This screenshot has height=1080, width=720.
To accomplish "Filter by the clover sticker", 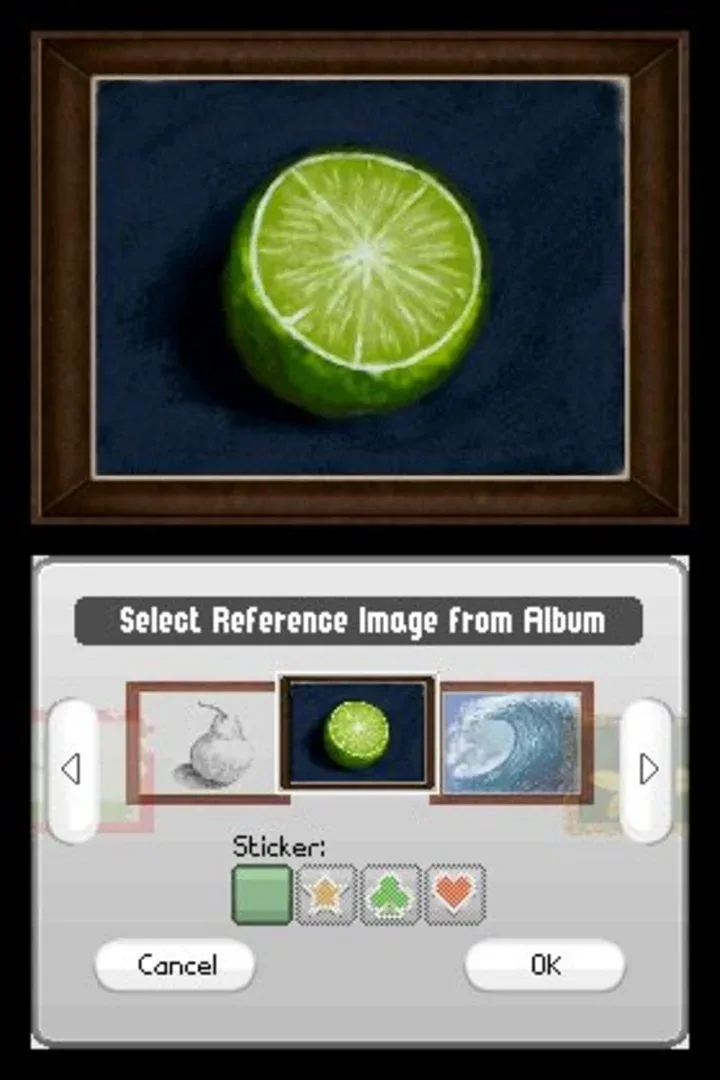I will (390, 894).
